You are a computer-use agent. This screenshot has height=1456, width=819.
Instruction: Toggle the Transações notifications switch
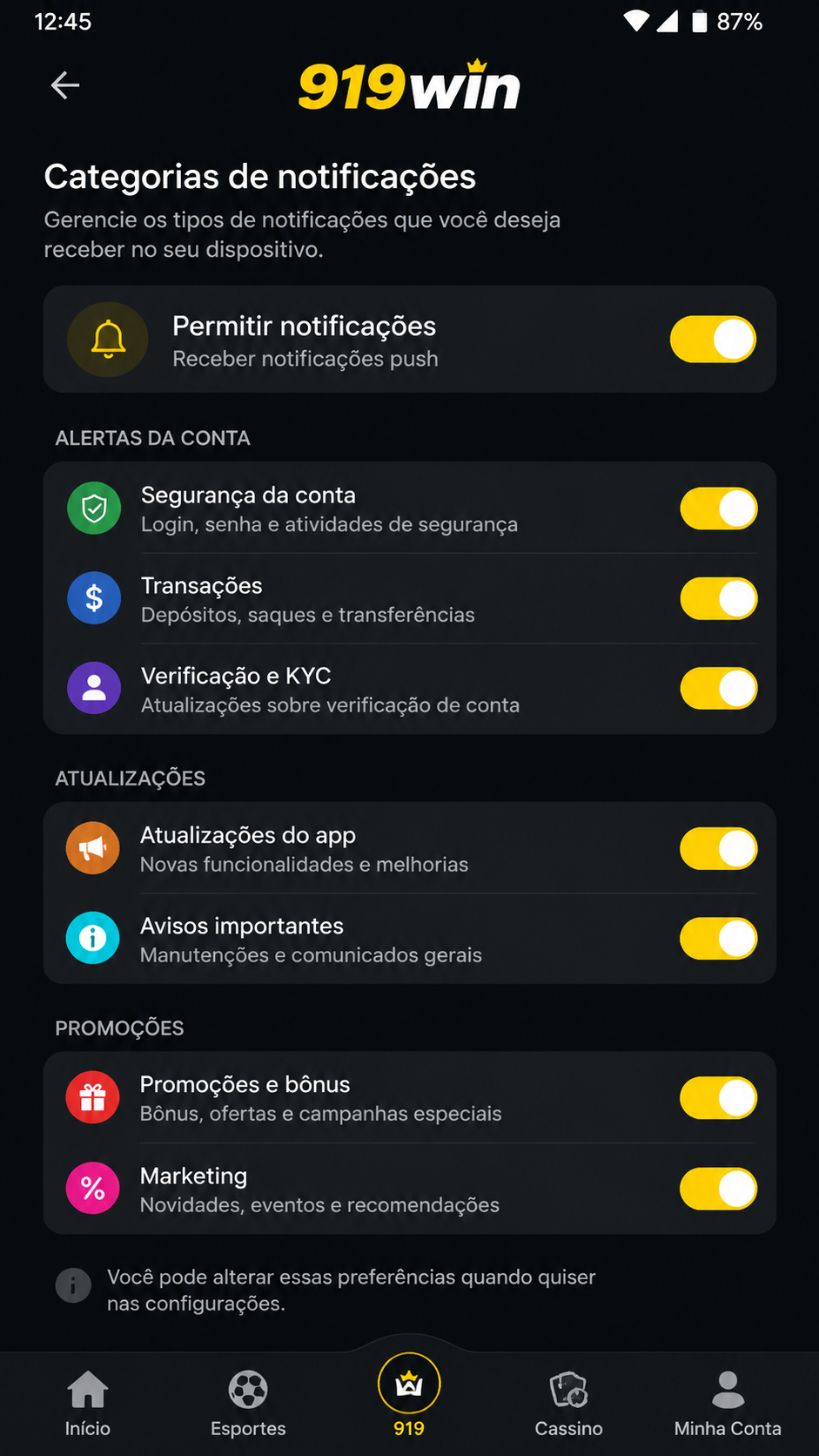click(x=719, y=599)
